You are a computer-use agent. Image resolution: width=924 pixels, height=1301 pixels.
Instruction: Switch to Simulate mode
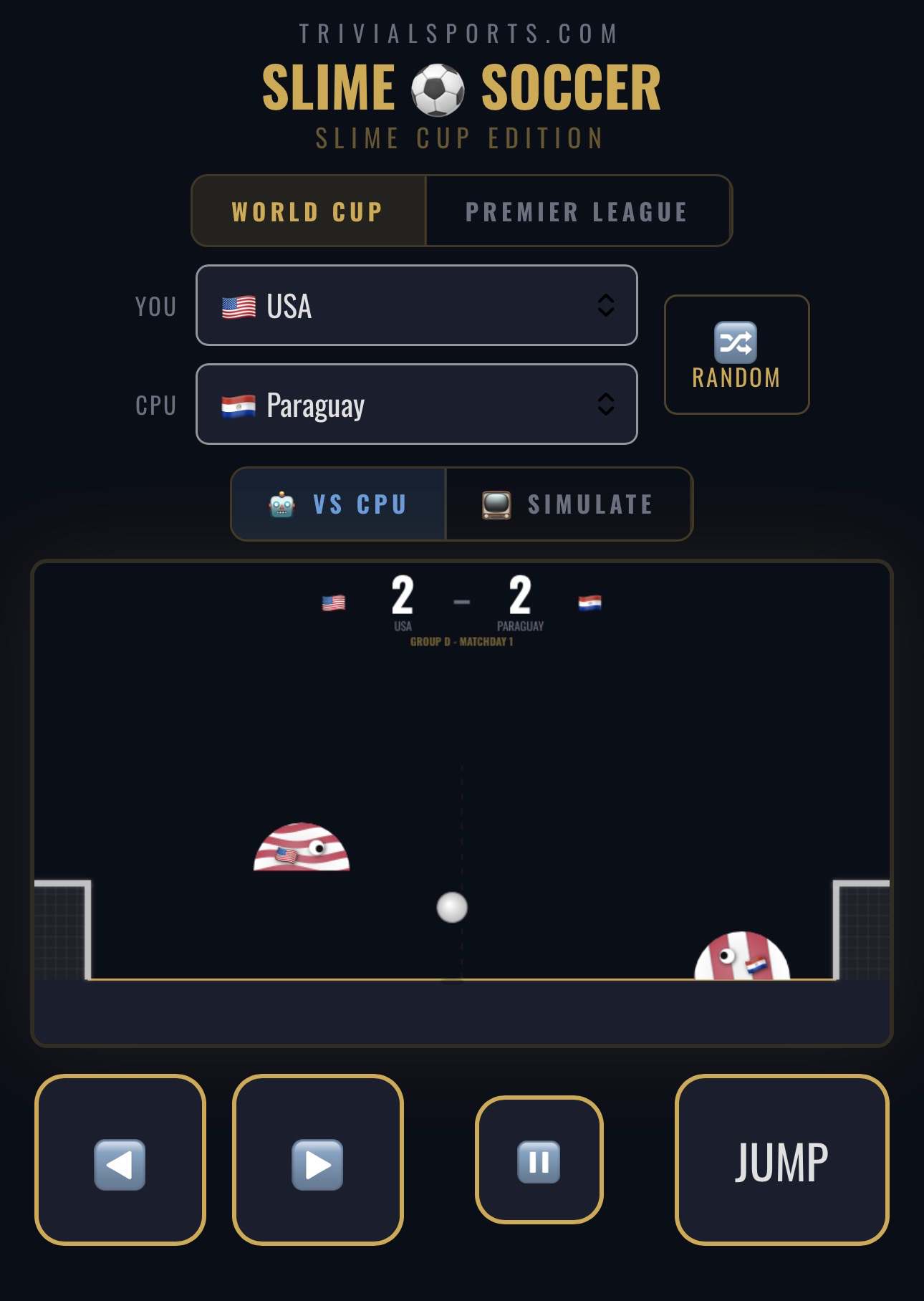coord(569,504)
